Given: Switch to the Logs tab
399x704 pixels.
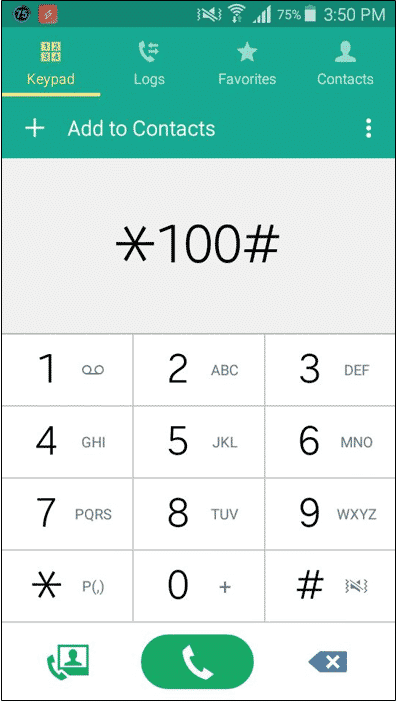Looking at the screenshot, I should click(149, 62).
